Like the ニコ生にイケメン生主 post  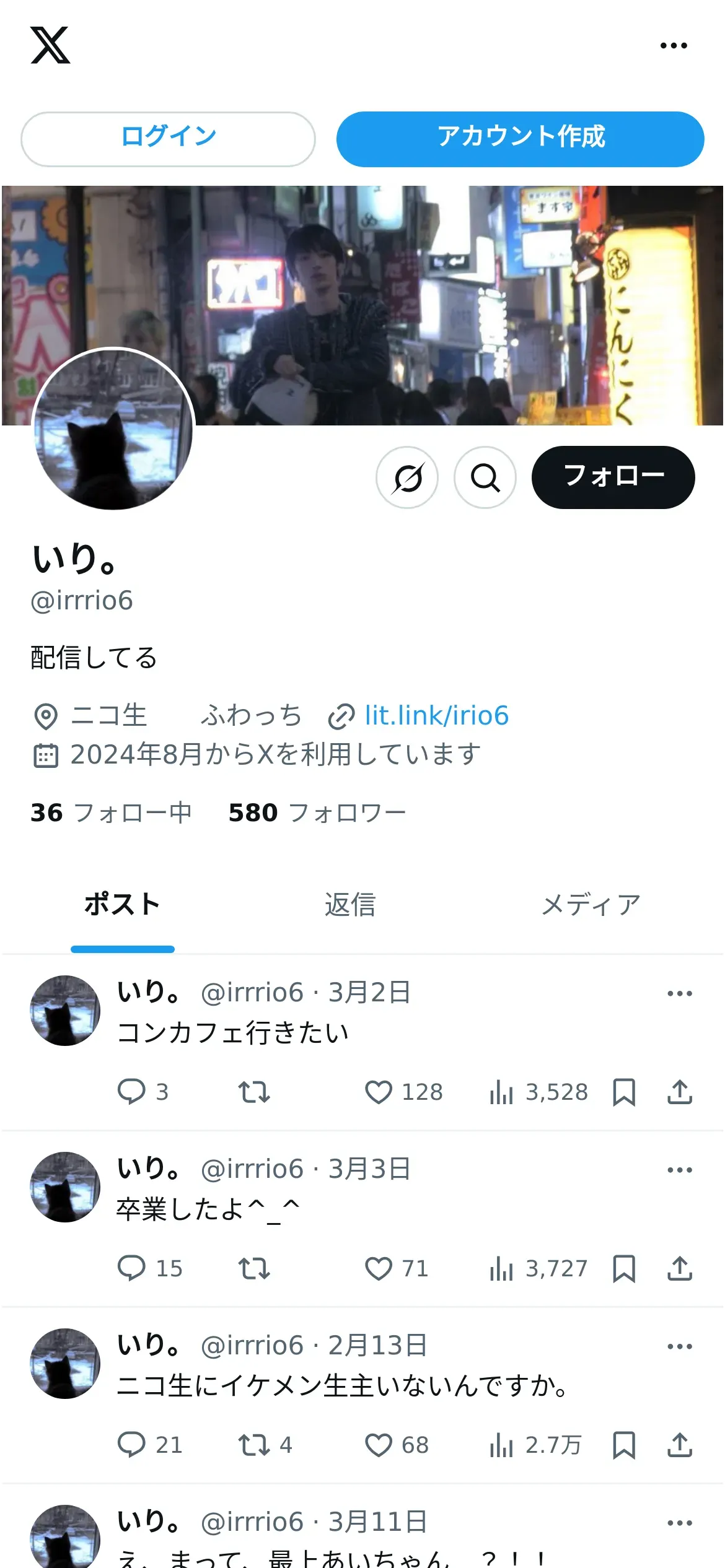point(379,1445)
